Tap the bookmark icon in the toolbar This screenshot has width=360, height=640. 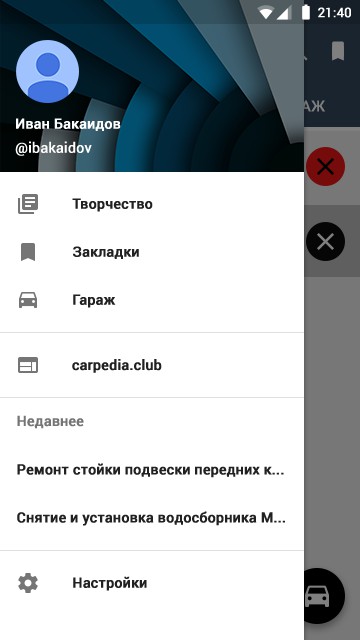tap(338, 51)
